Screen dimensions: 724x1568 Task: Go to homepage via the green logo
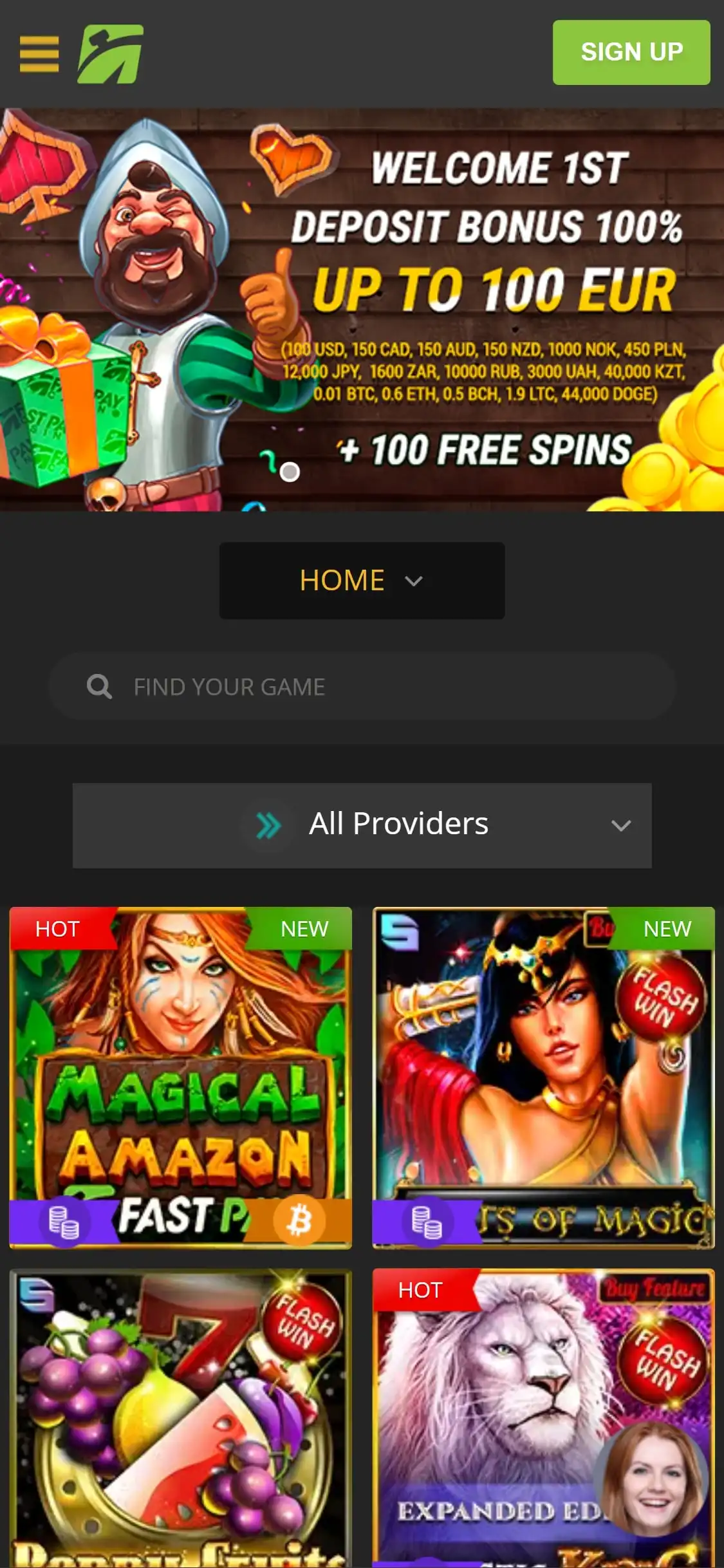click(x=110, y=54)
